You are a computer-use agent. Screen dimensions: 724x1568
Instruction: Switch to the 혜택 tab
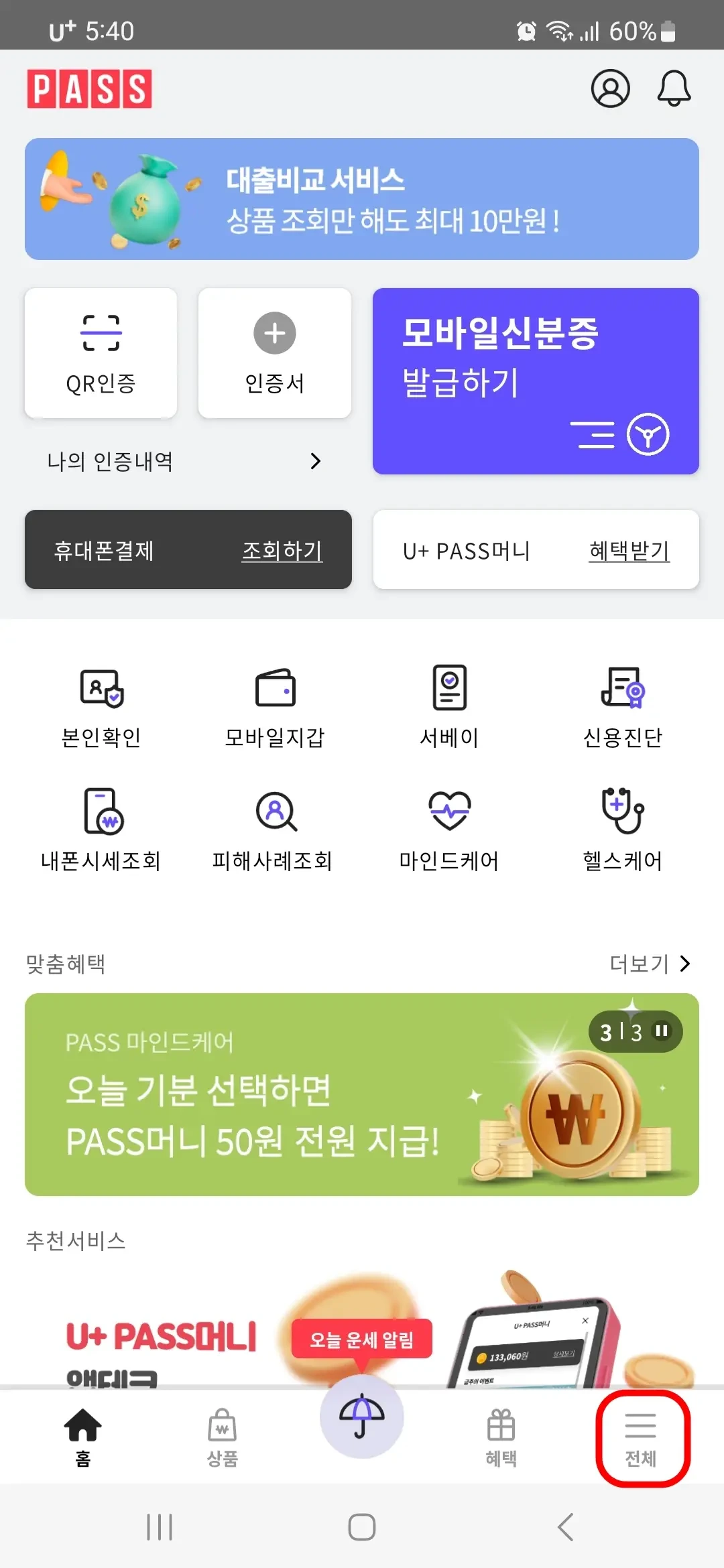[501, 1437]
